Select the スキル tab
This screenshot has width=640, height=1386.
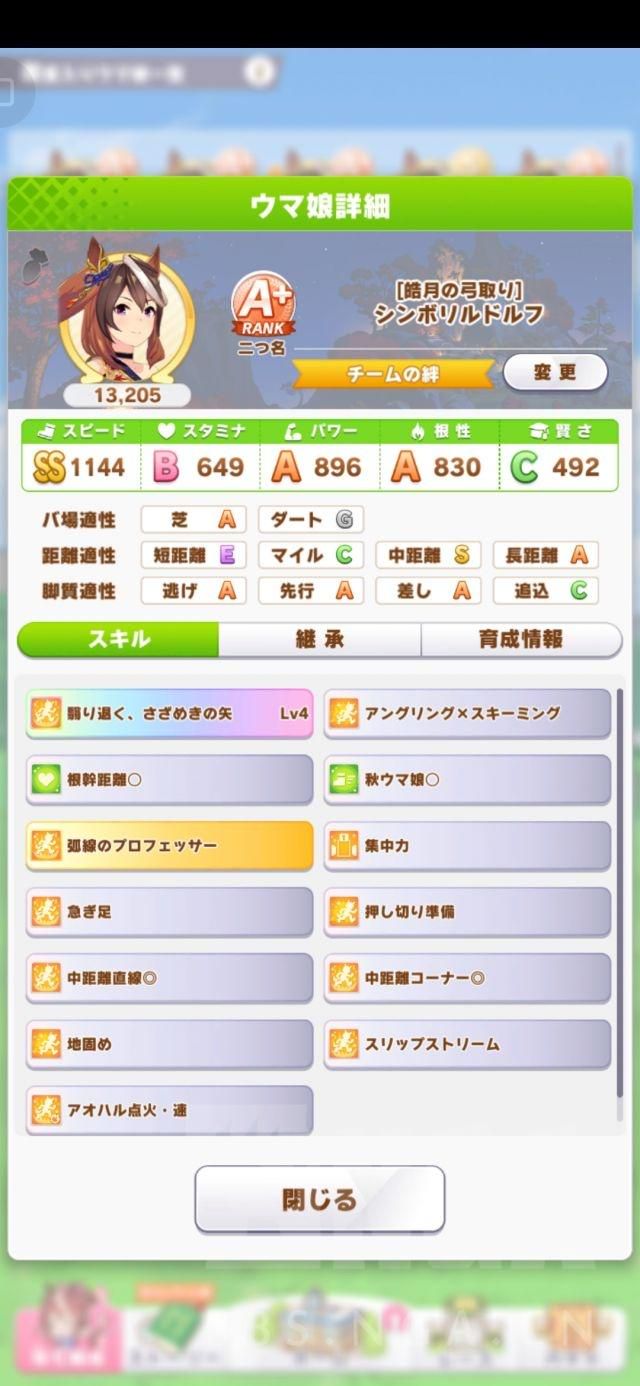(x=118, y=639)
